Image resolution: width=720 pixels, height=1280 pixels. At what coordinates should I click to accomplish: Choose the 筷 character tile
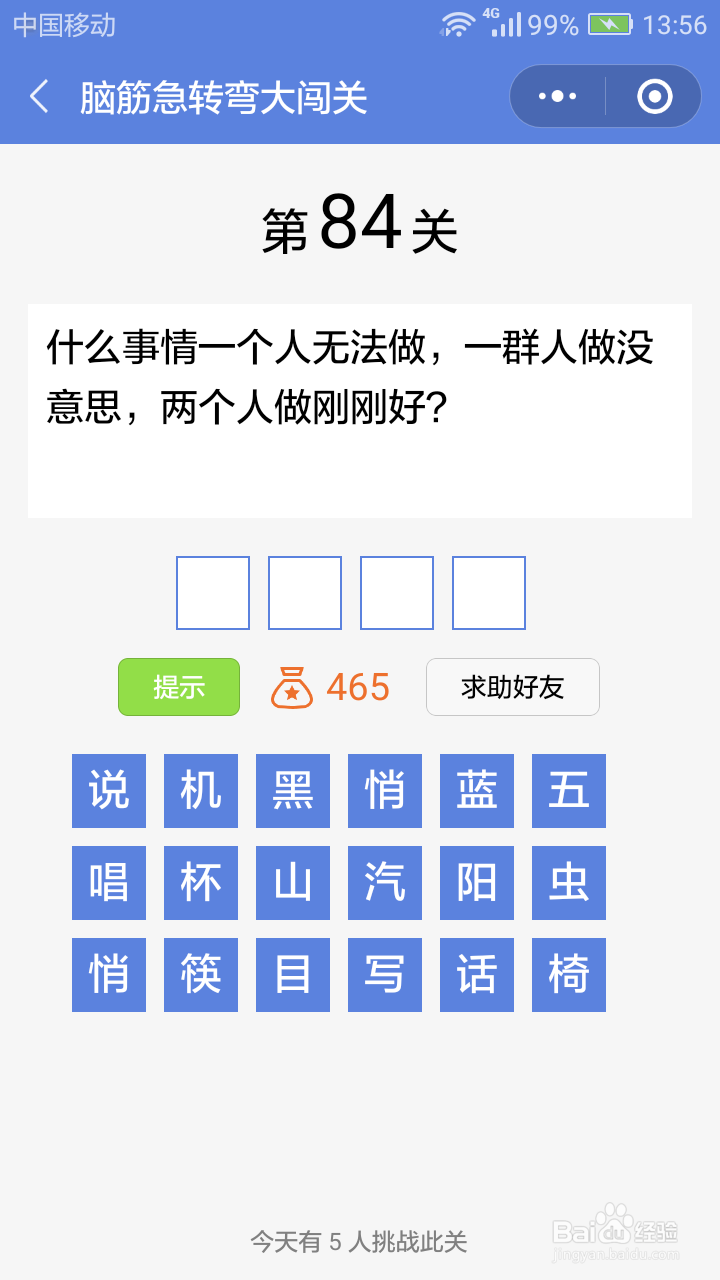[x=200, y=975]
